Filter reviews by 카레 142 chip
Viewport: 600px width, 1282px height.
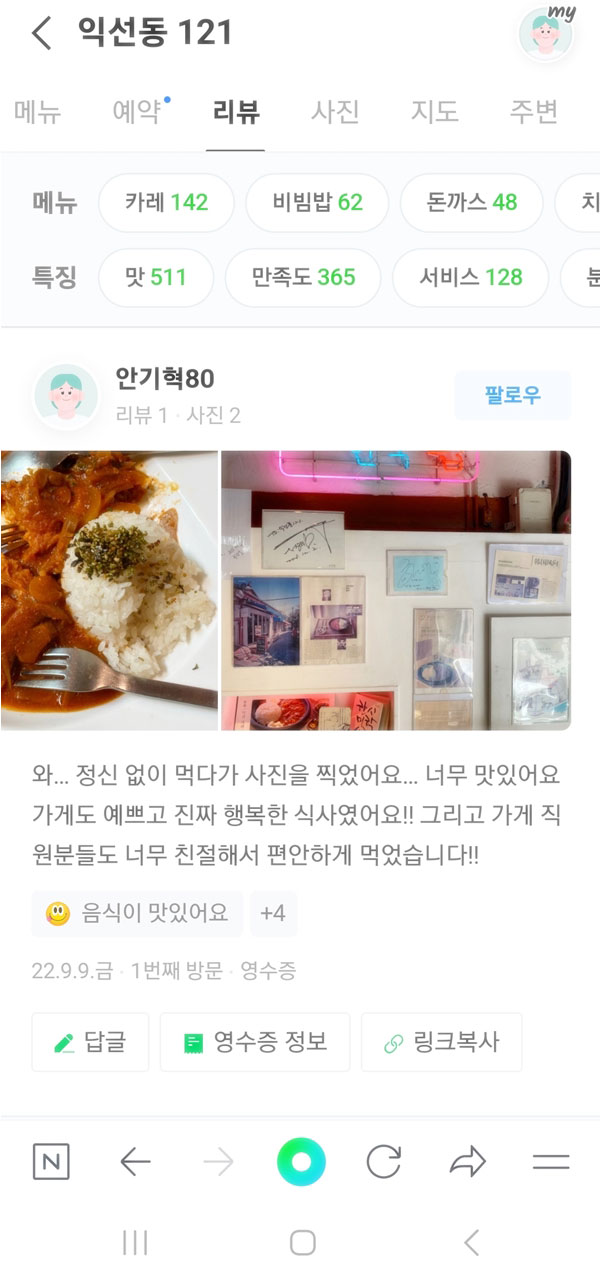coord(166,203)
